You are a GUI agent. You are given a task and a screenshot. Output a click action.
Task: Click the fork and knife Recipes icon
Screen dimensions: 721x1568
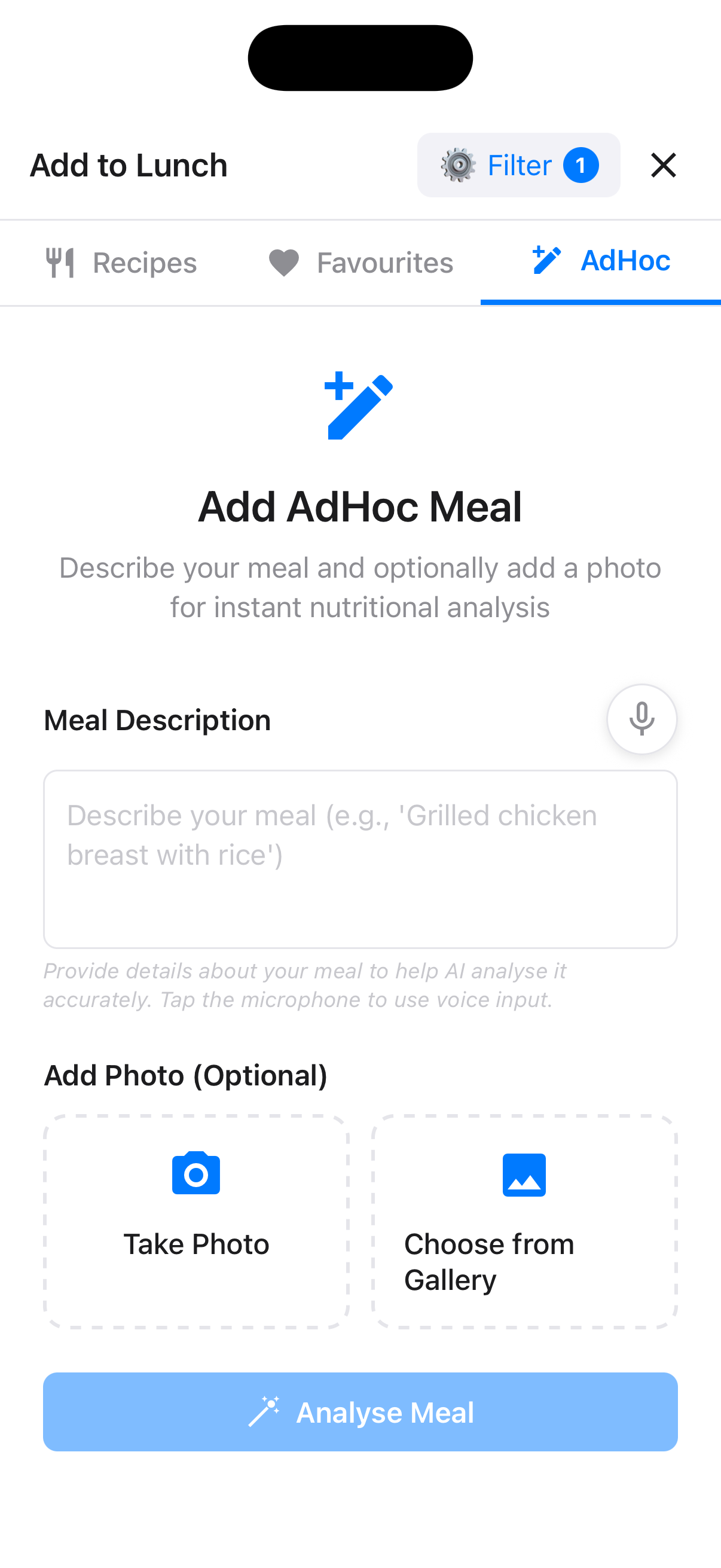click(x=62, y=262)
